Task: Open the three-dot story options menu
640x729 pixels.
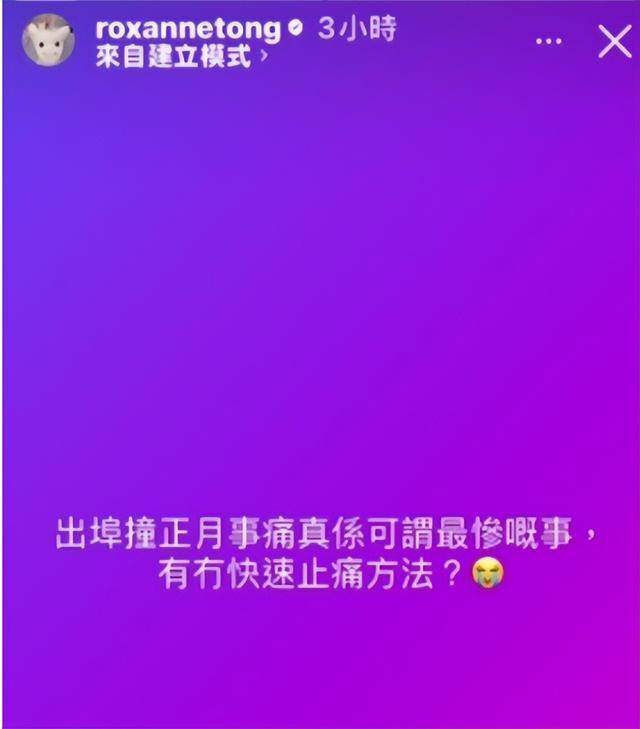Action: (x=549, y=42)
